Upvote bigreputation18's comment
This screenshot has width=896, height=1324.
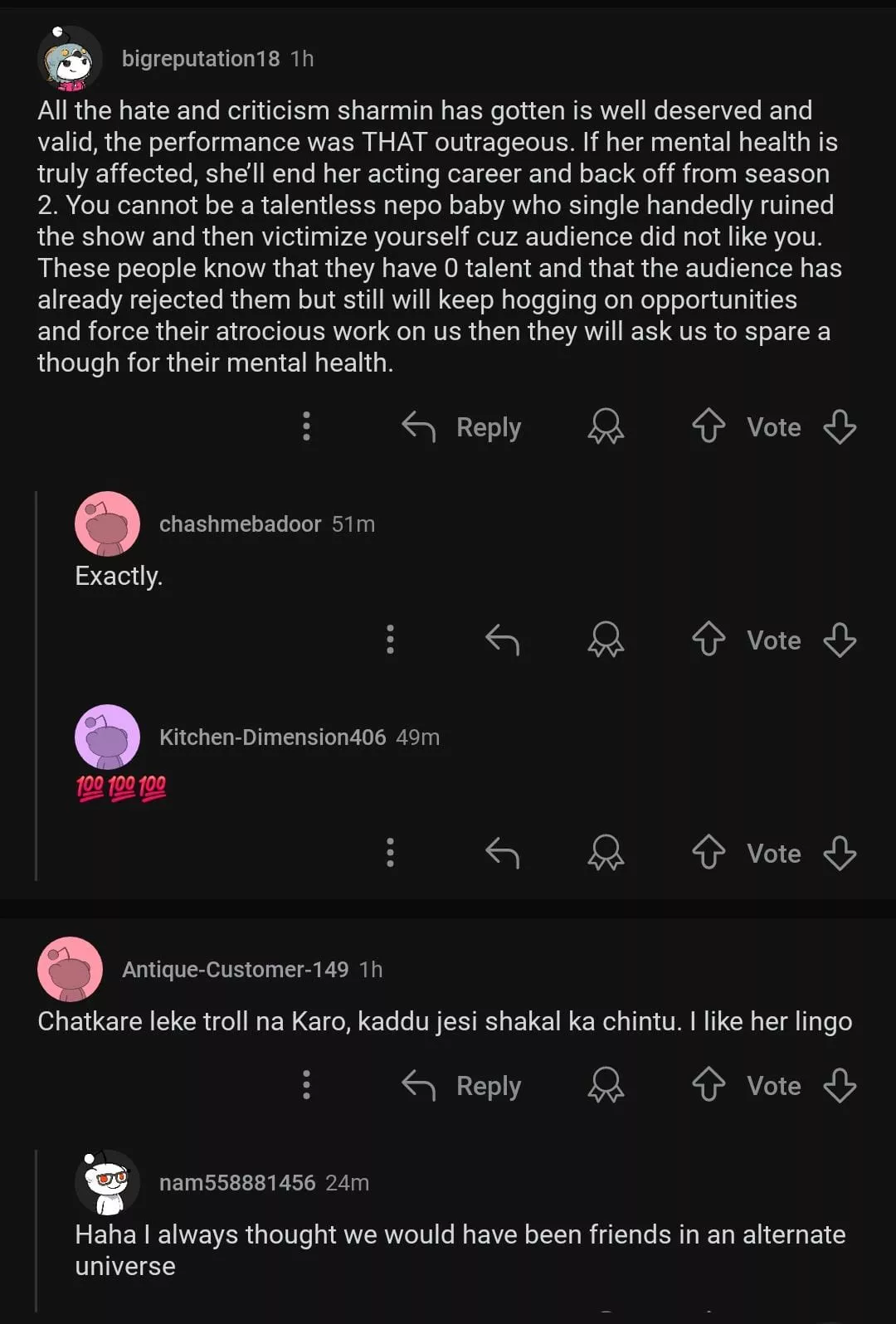pos(708,426)
